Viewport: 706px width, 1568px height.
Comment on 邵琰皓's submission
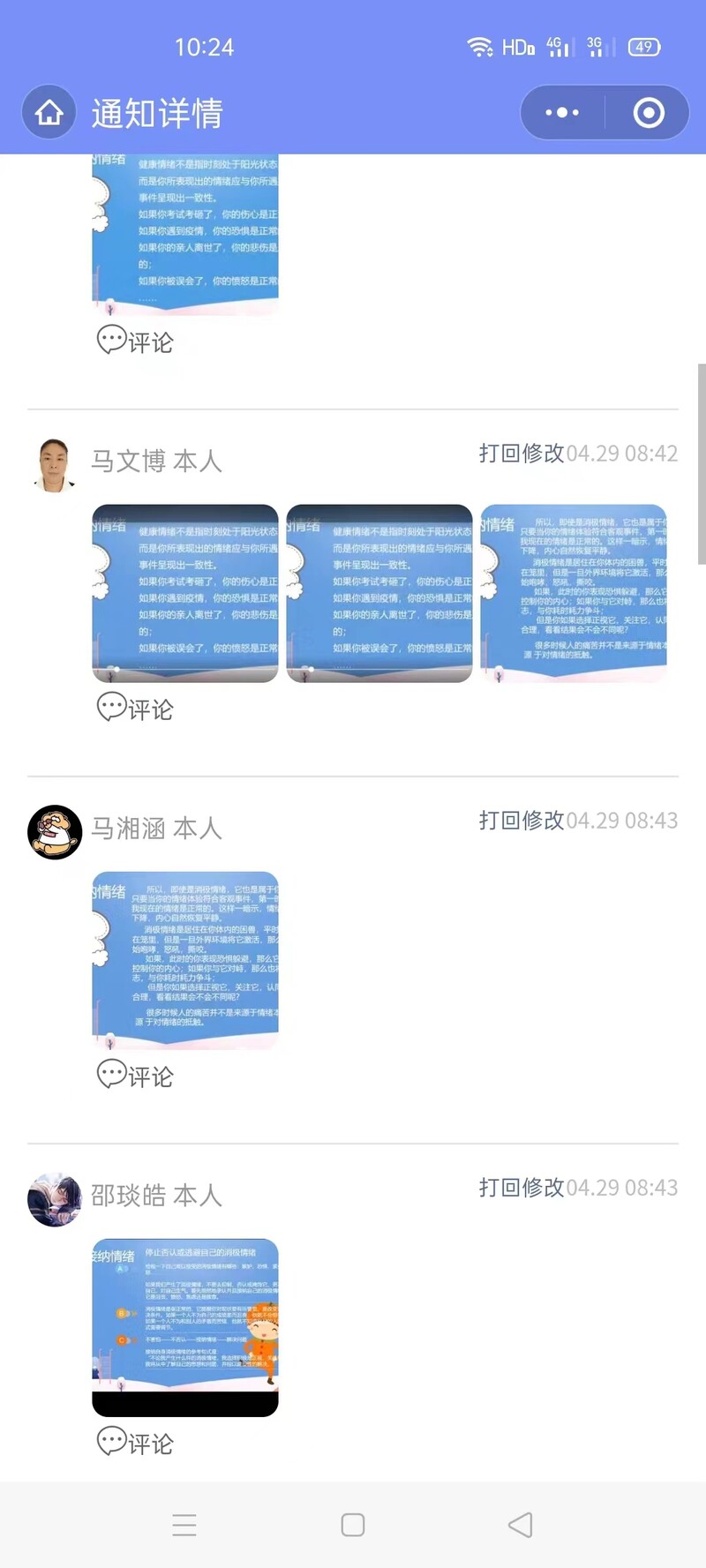[x=135, y=1443]
